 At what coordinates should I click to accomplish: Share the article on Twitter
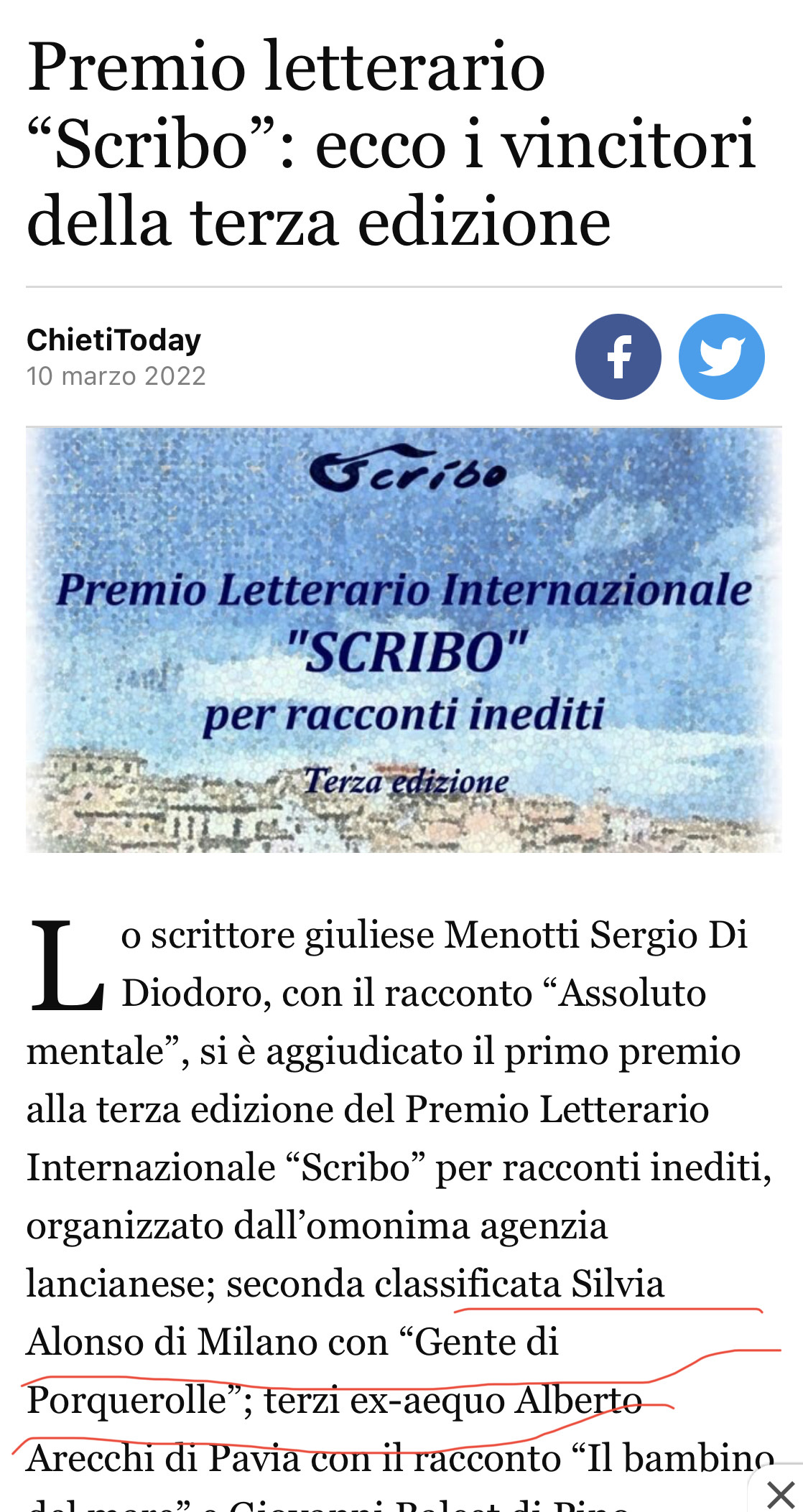[721, 357]
